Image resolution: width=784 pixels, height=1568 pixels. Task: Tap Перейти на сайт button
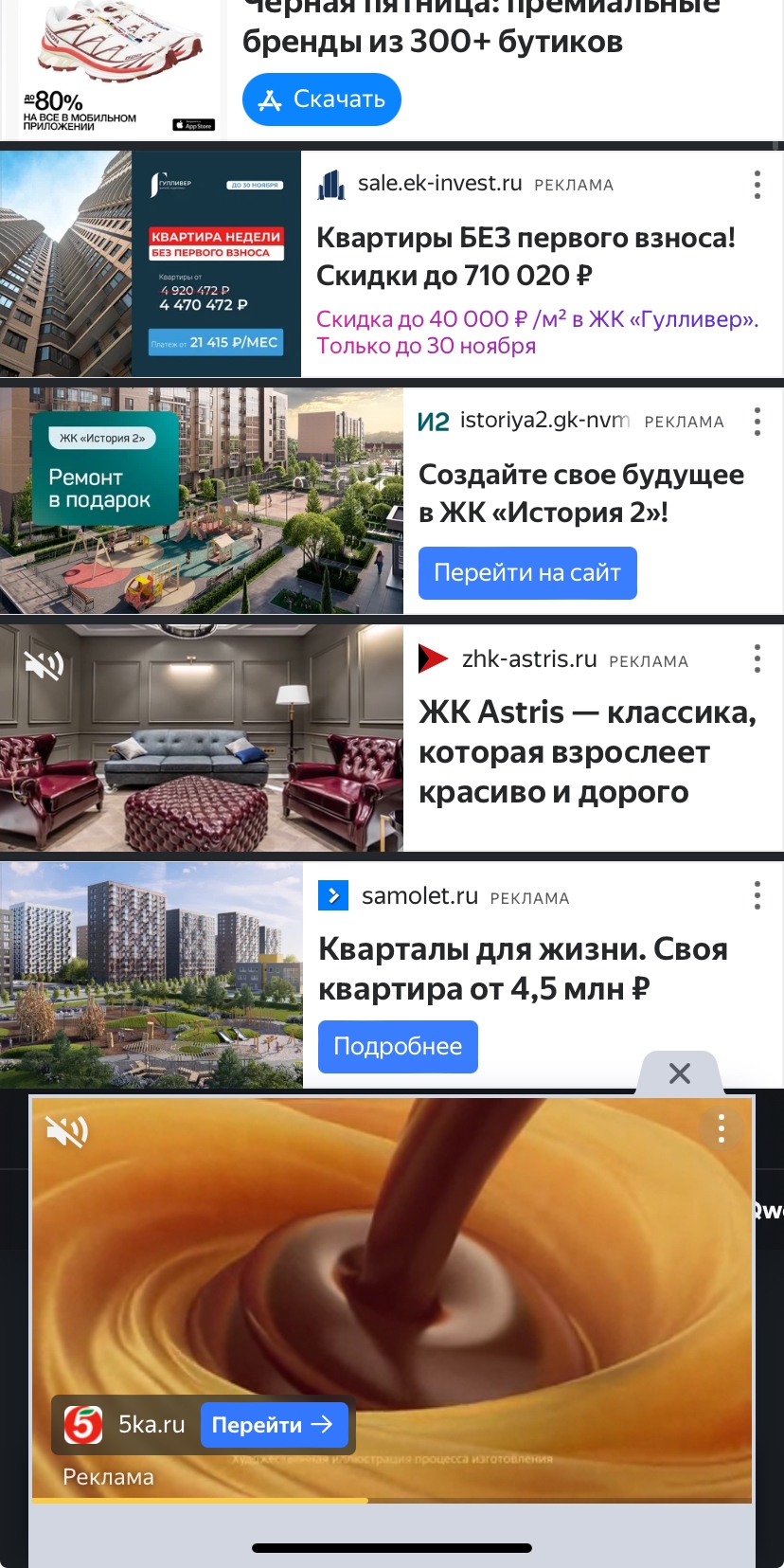pyautogui.click(x=527, y=573)
